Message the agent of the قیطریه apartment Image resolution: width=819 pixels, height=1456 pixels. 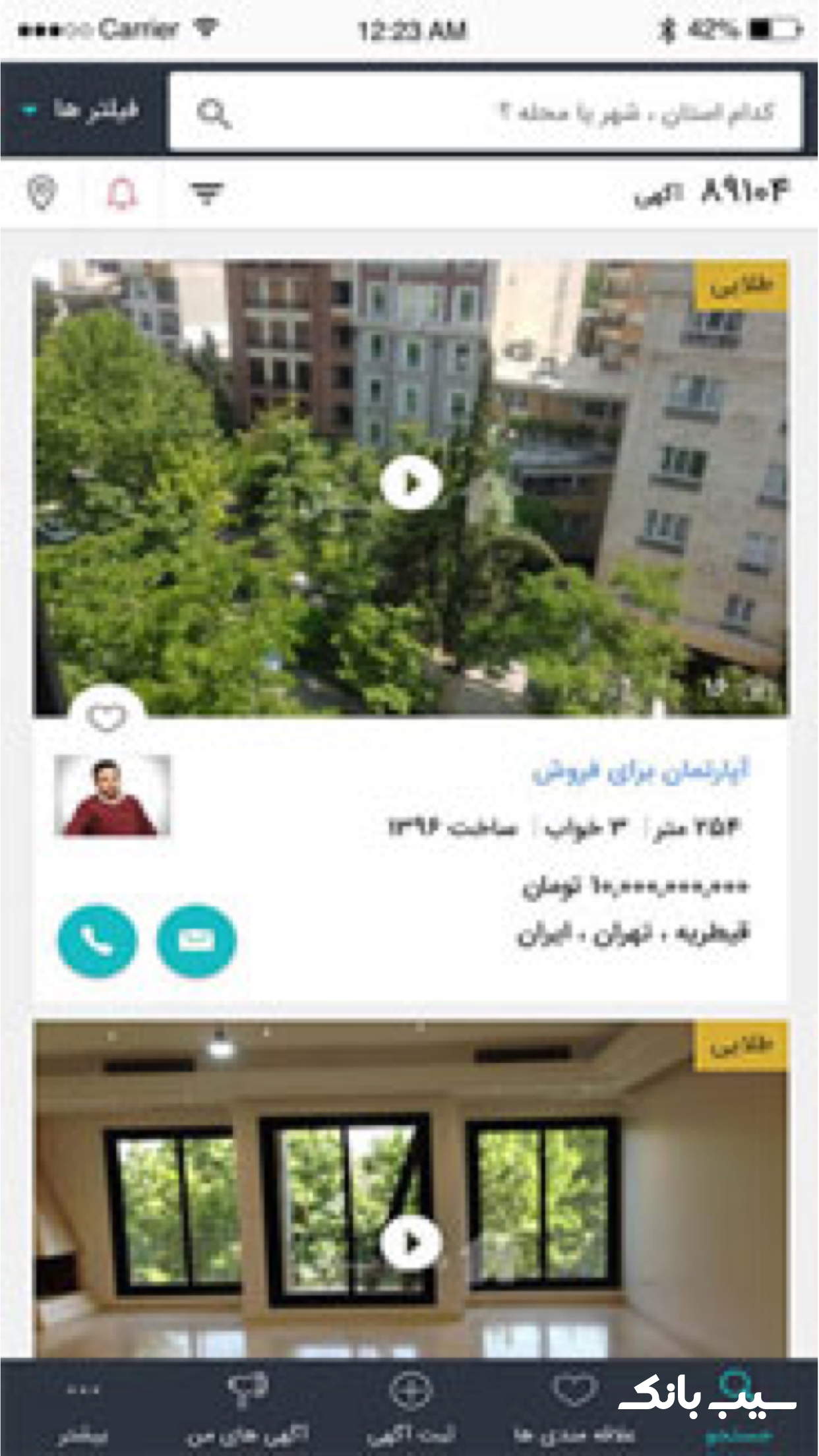tap(196, 940)
